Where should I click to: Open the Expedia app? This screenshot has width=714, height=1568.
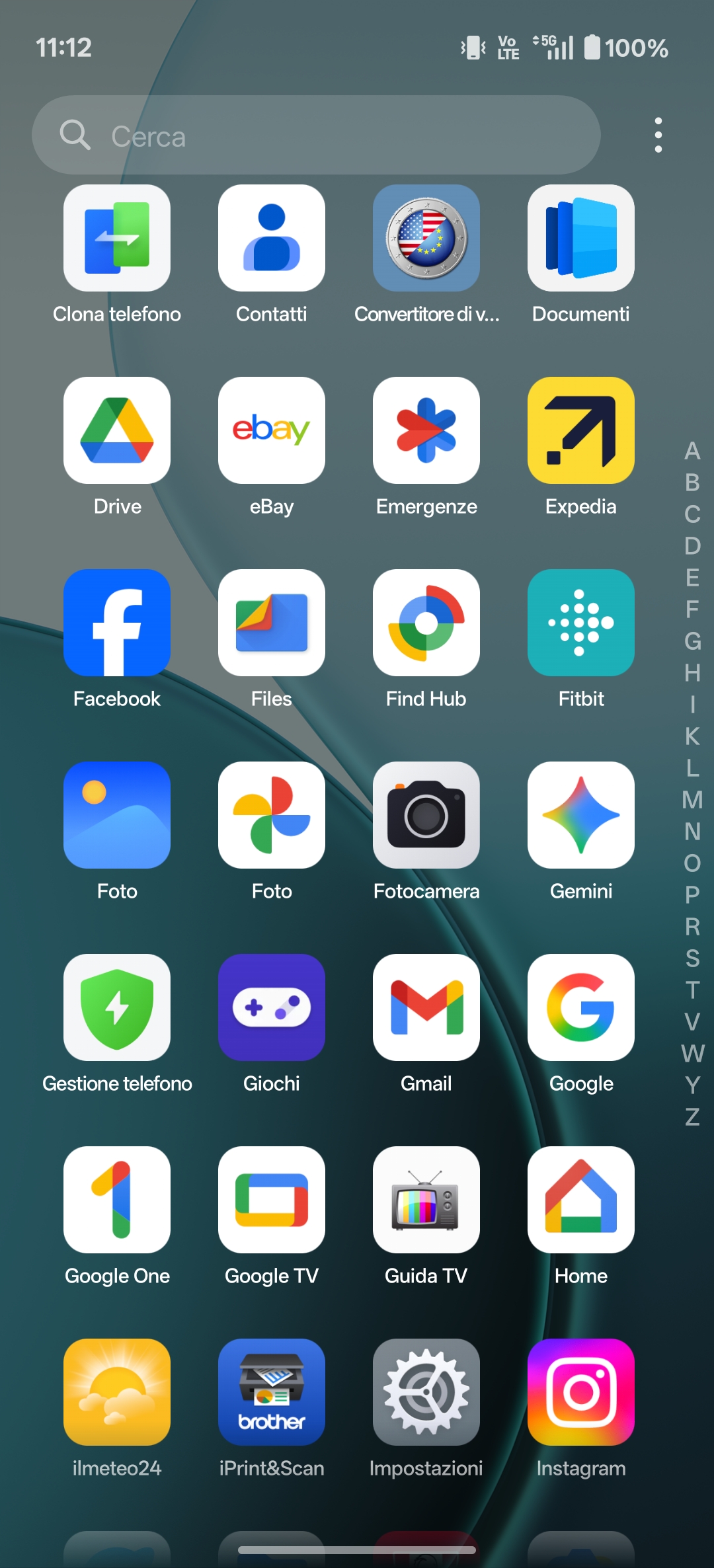[581, 430]
